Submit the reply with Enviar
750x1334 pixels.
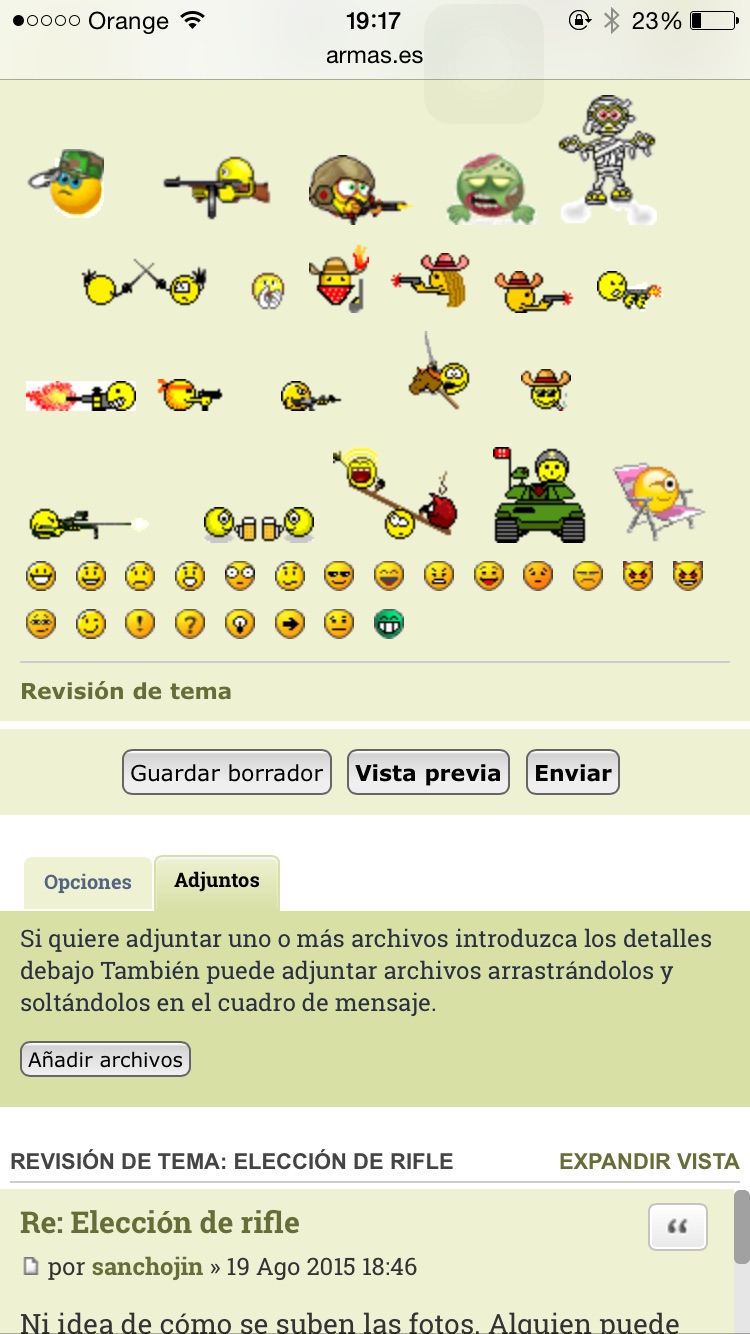point(573,773)
